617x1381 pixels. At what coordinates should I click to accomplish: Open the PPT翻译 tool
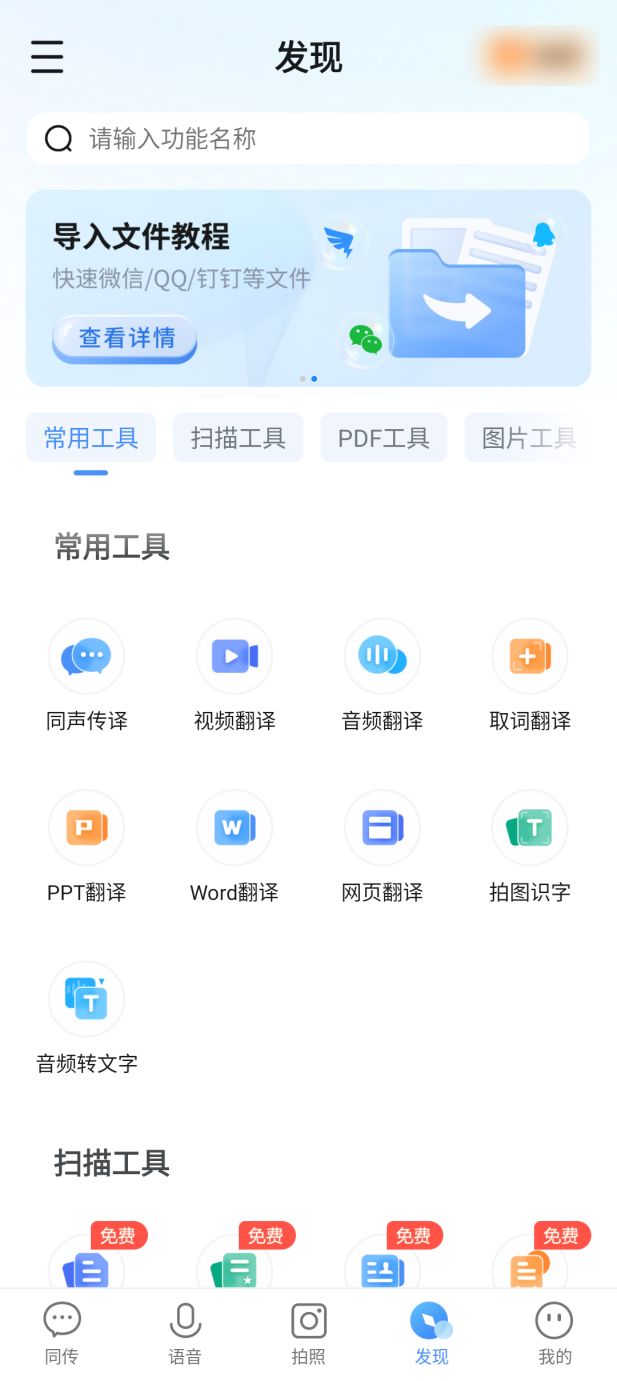[87, 828]
